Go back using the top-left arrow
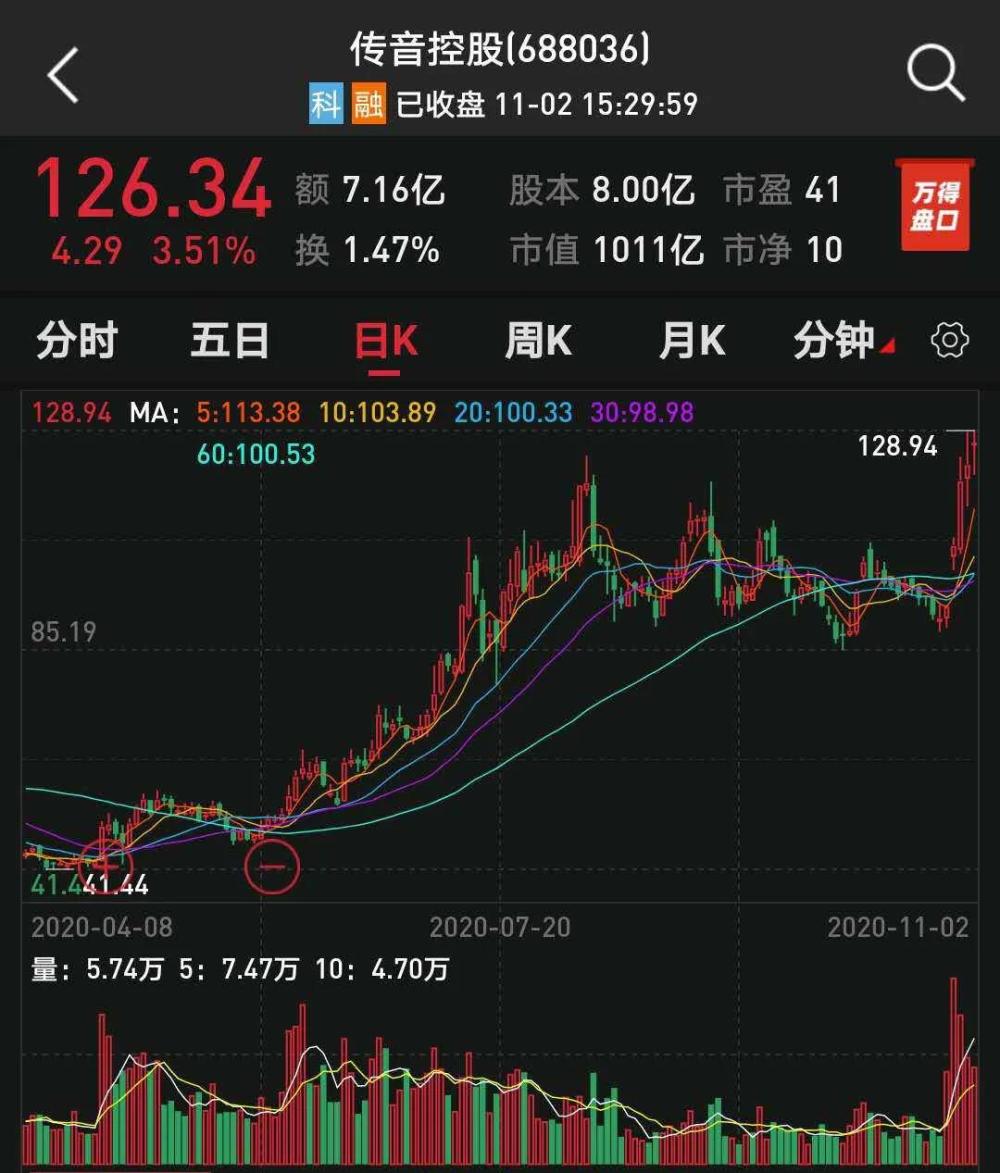 (63, 75)
